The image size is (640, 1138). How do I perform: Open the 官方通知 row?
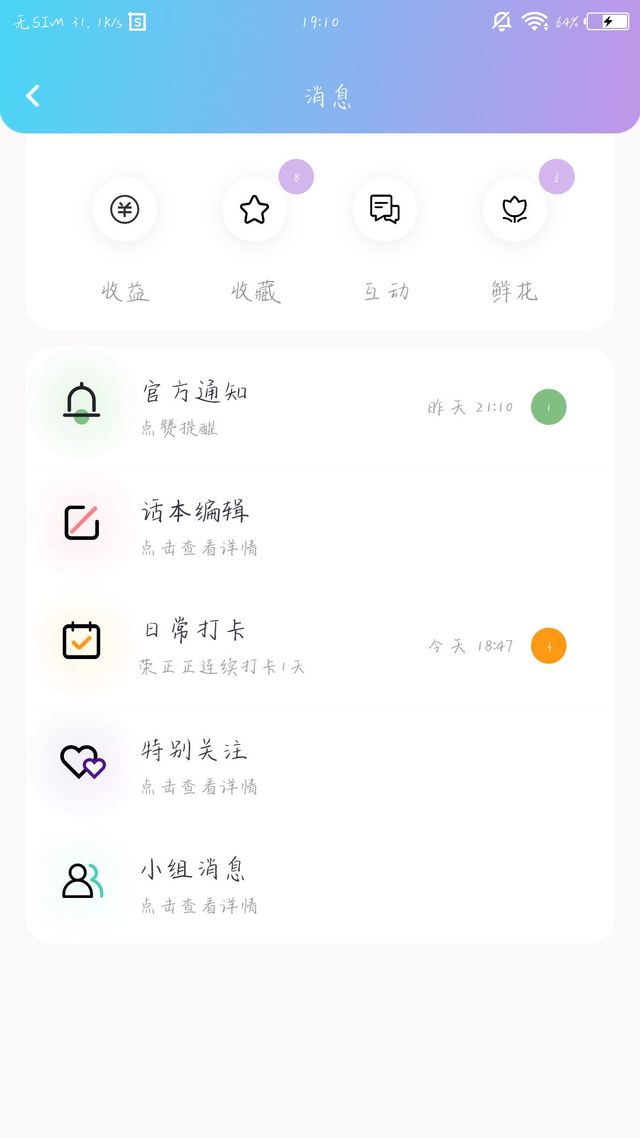pyautogui.click(x=320, y=407)
